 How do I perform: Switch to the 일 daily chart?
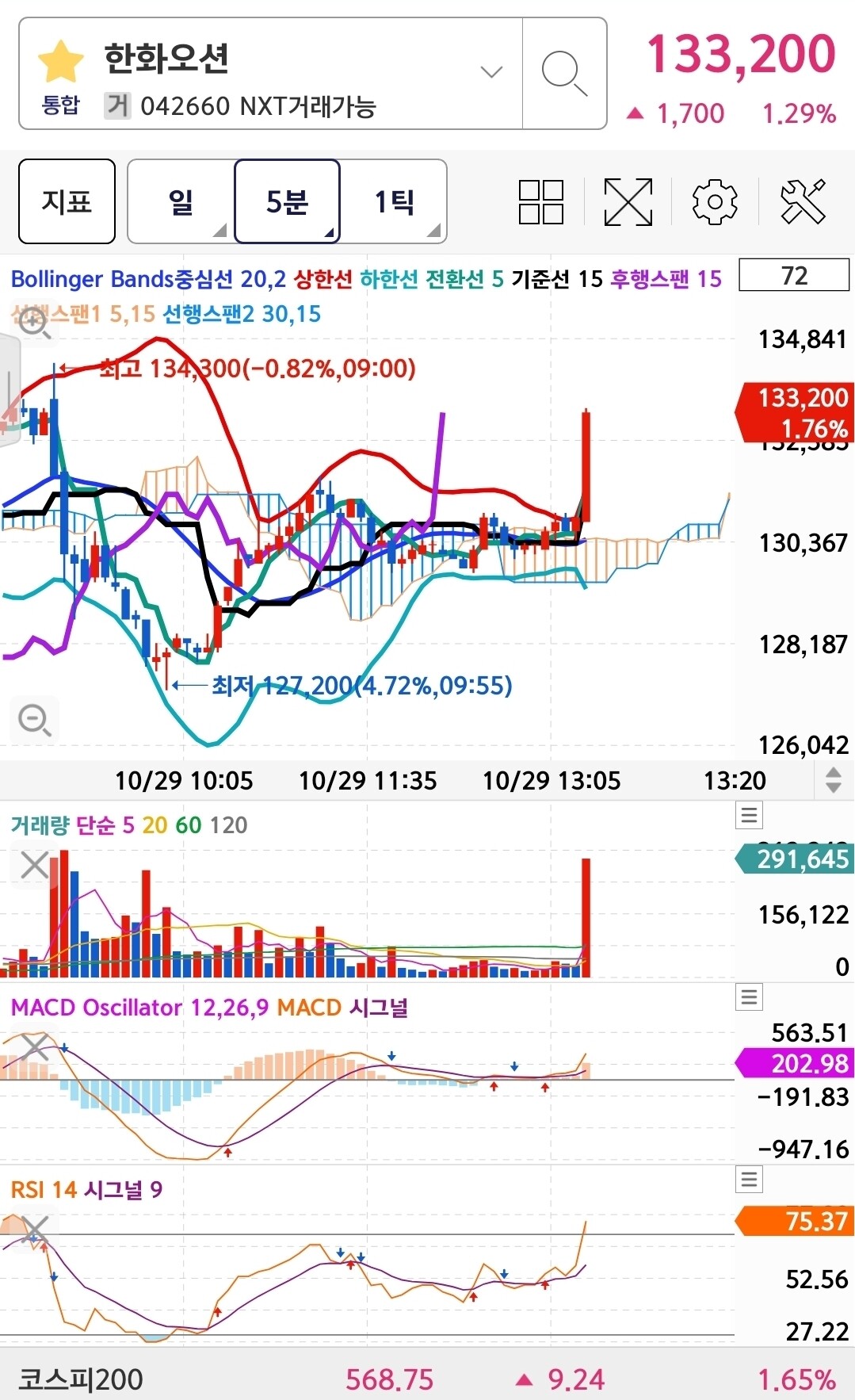point(181,201)
